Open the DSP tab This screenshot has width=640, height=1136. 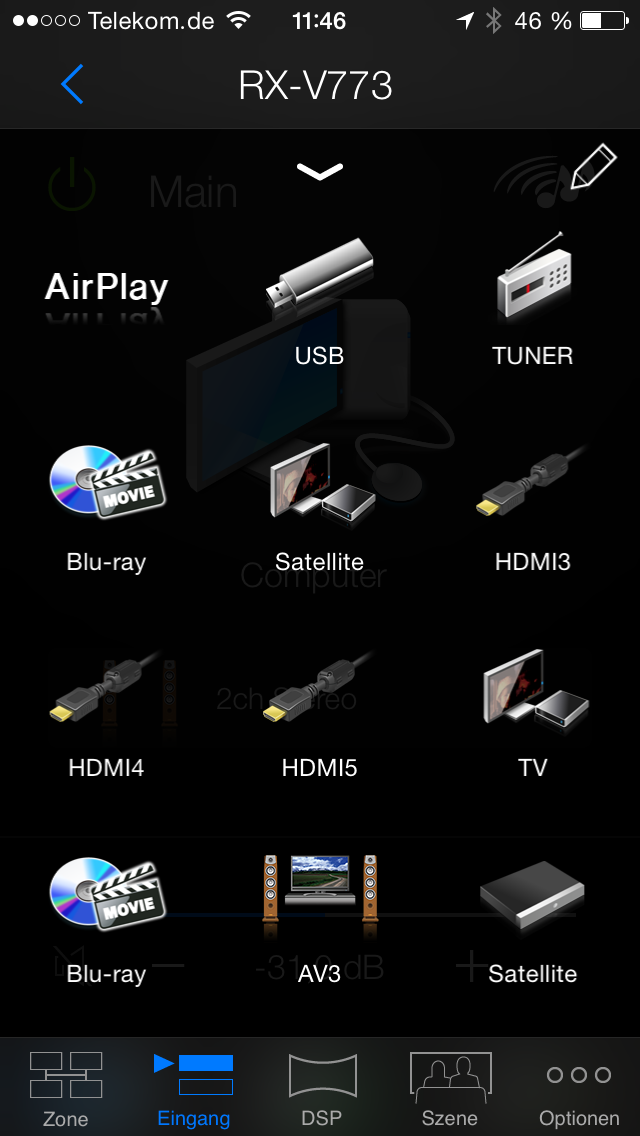pyautogui.click(x=322, y=1089)
